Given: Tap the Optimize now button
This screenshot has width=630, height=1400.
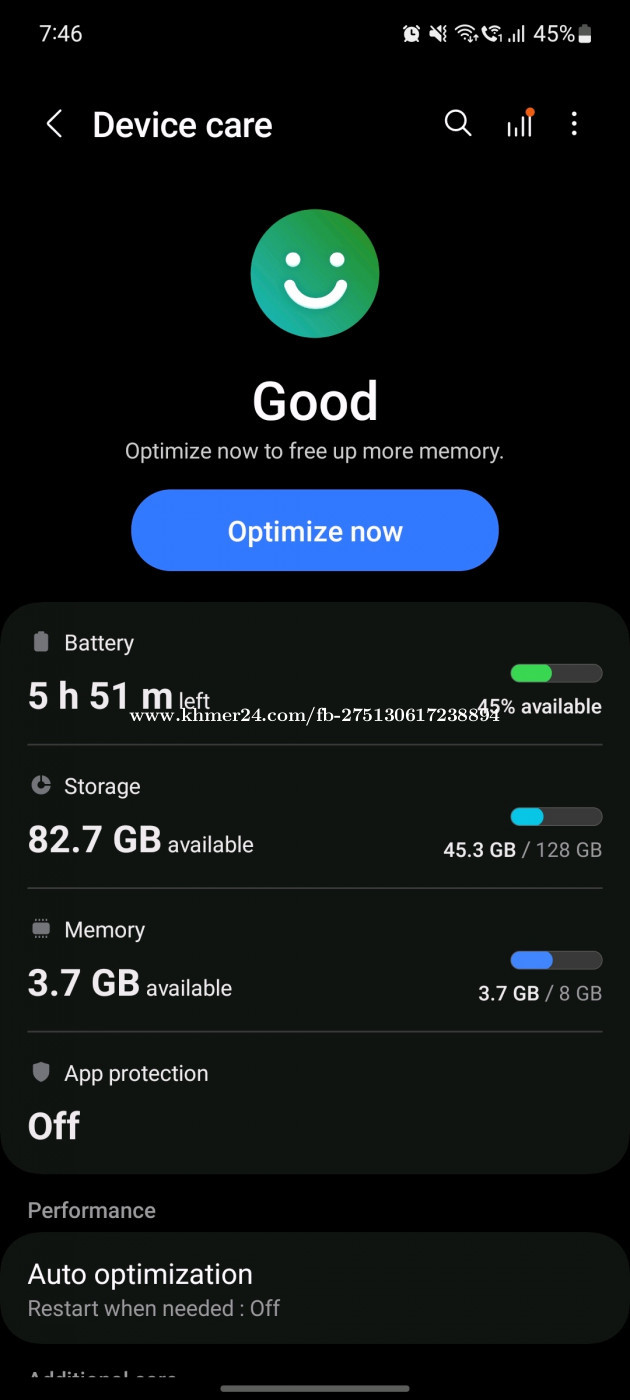Looking at the screenshot, I should [315, 531].
